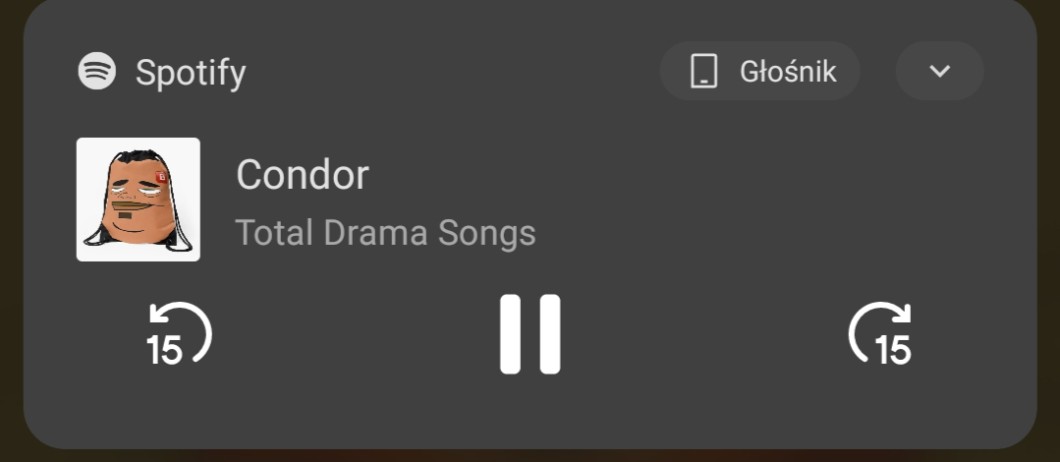Viewport: 1060px width, 462px height.
Task: Collapse the Spotify media notification
Action: [x=939, y=71]
